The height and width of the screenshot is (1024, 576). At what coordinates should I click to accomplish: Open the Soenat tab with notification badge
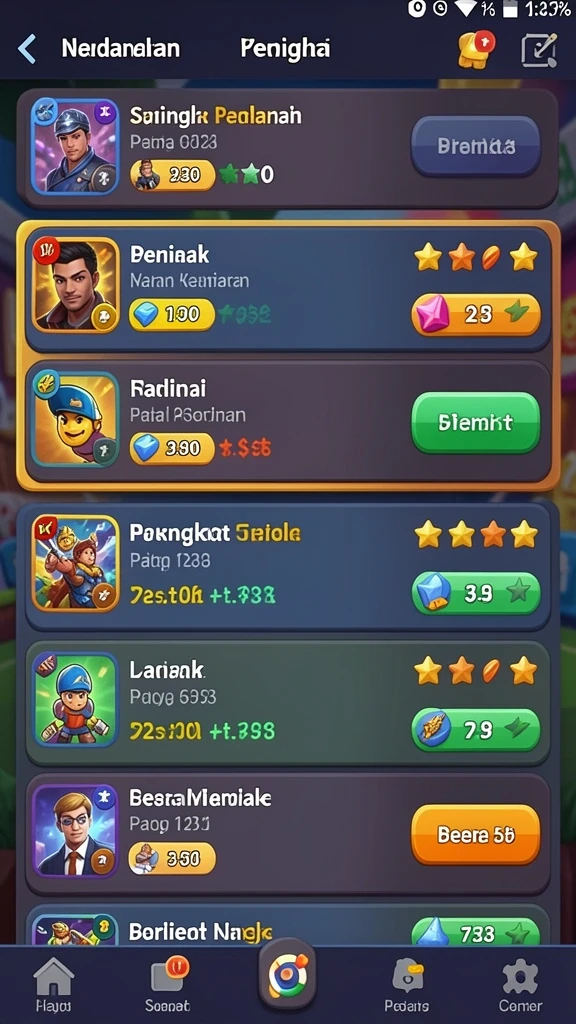point(168,985)
